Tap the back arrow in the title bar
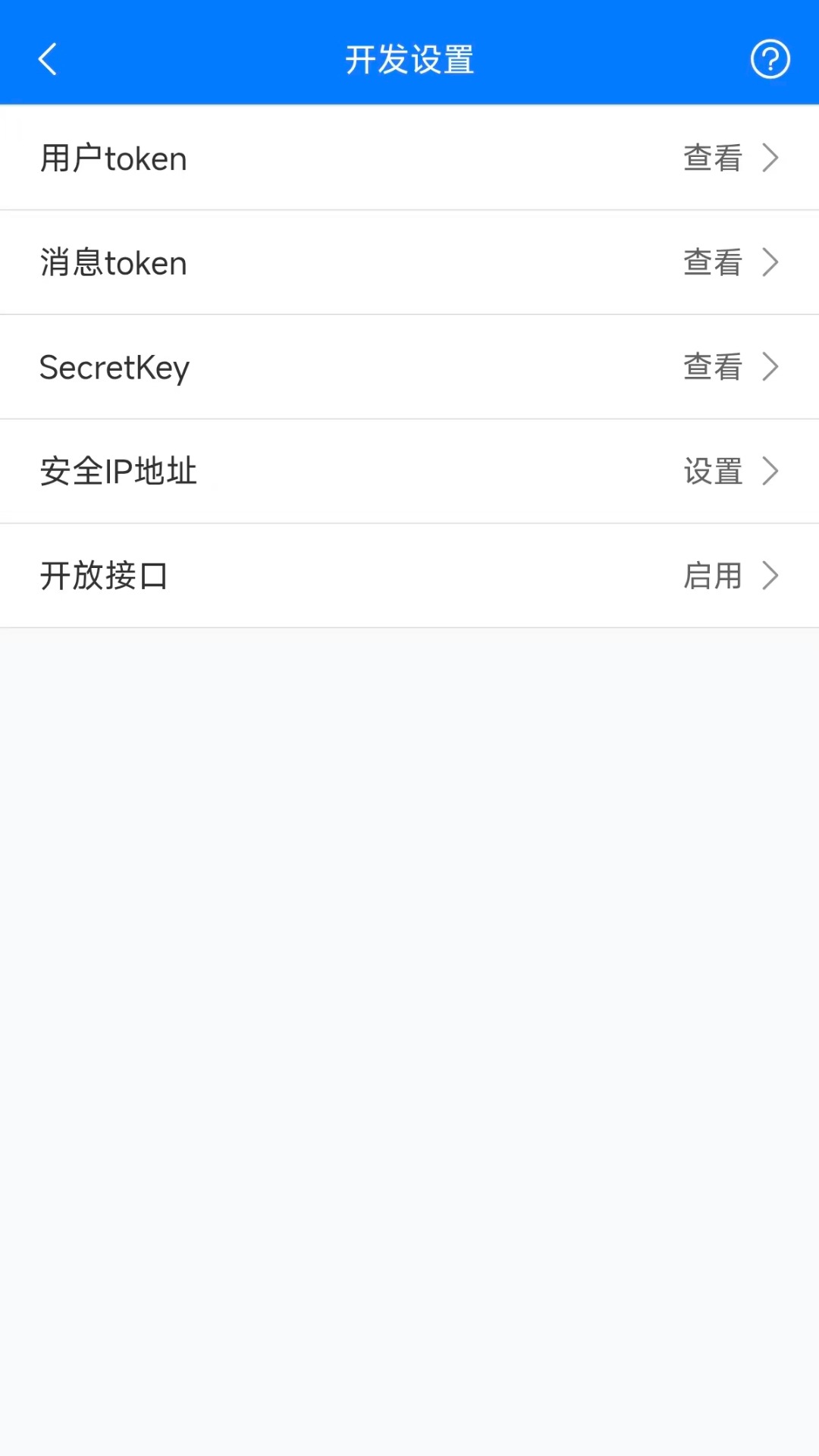Viewport: 819px width, 1456px height. tap(47, 59)
